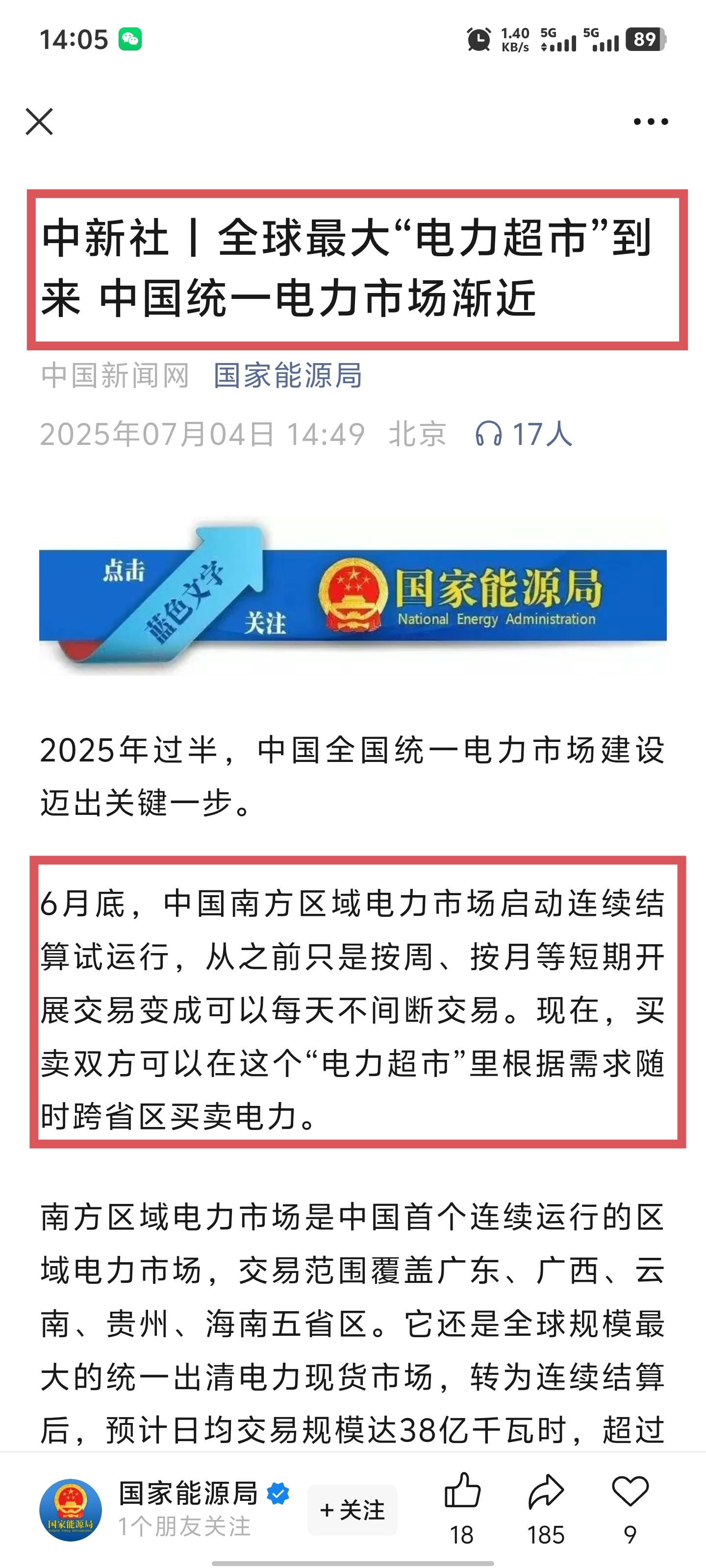
Task: Open 国家能源局 profile avatar at bottom
Action: [71, 1510]
